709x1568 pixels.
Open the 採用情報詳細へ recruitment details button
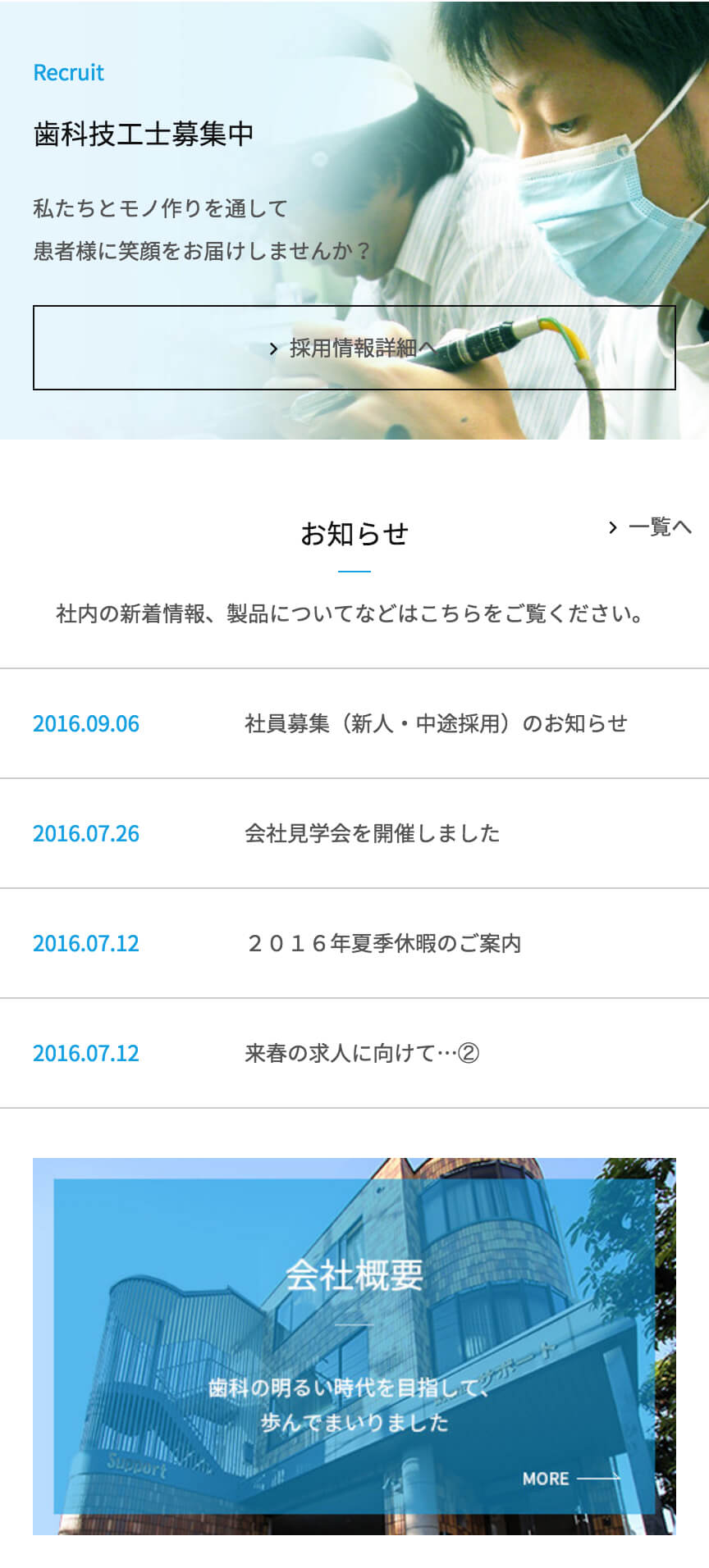(x=354, y=348)
